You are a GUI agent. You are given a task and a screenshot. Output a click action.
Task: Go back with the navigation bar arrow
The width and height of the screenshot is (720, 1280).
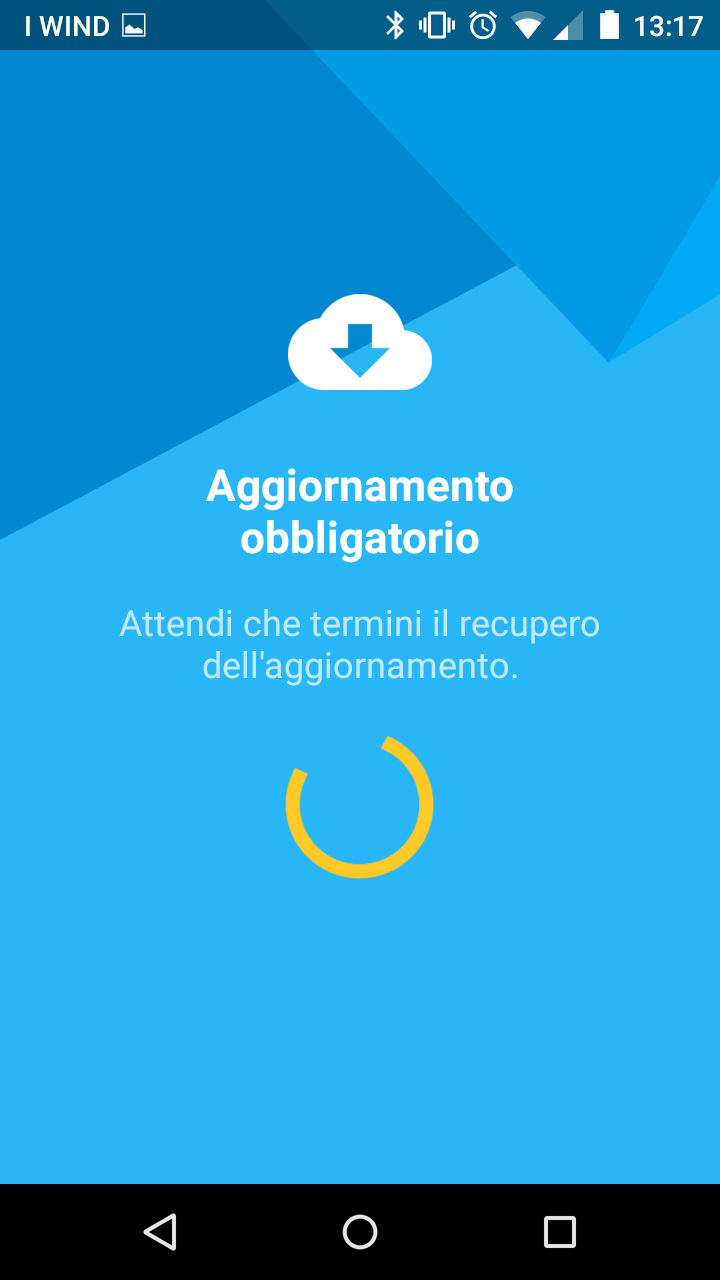(160, 1231)
